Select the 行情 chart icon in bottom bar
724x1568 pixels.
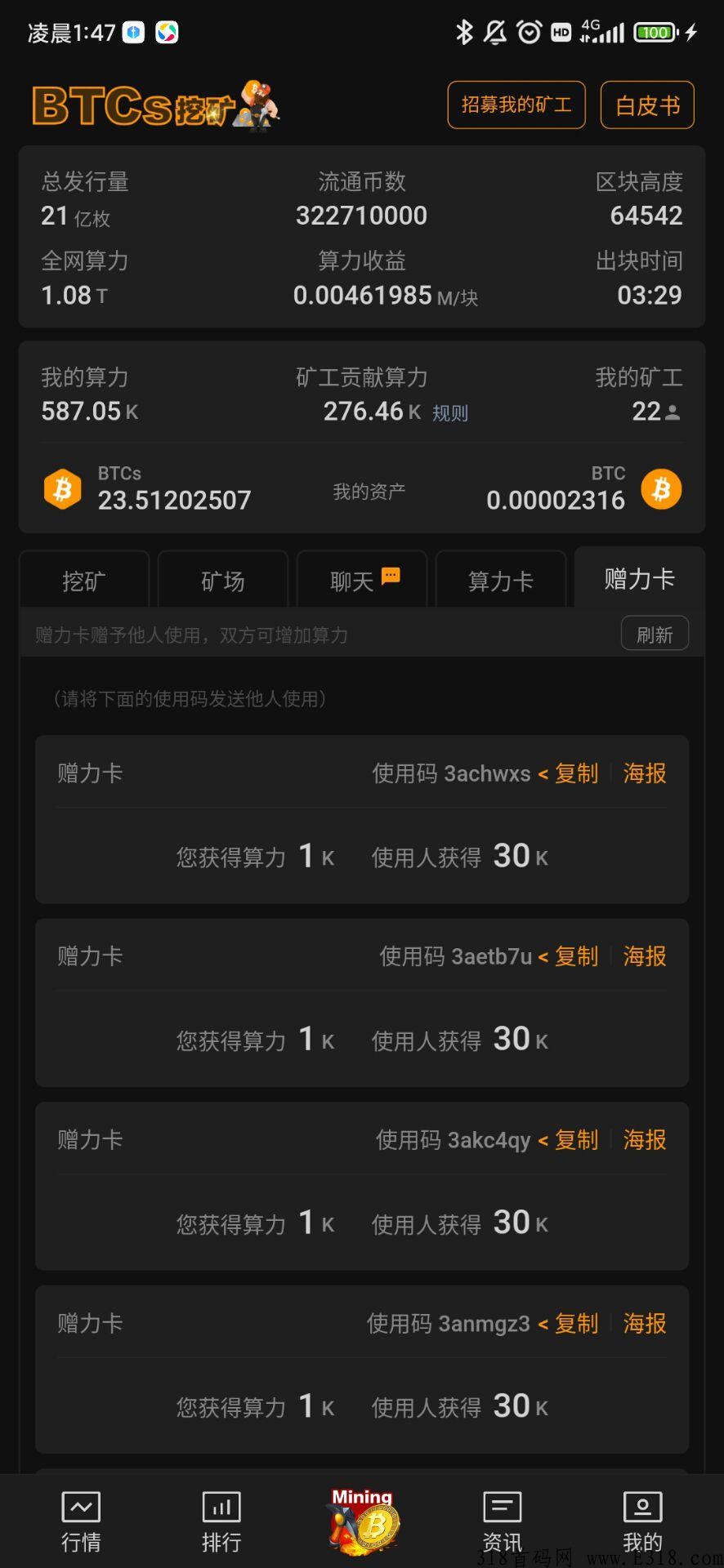[x=79, y=1507]
